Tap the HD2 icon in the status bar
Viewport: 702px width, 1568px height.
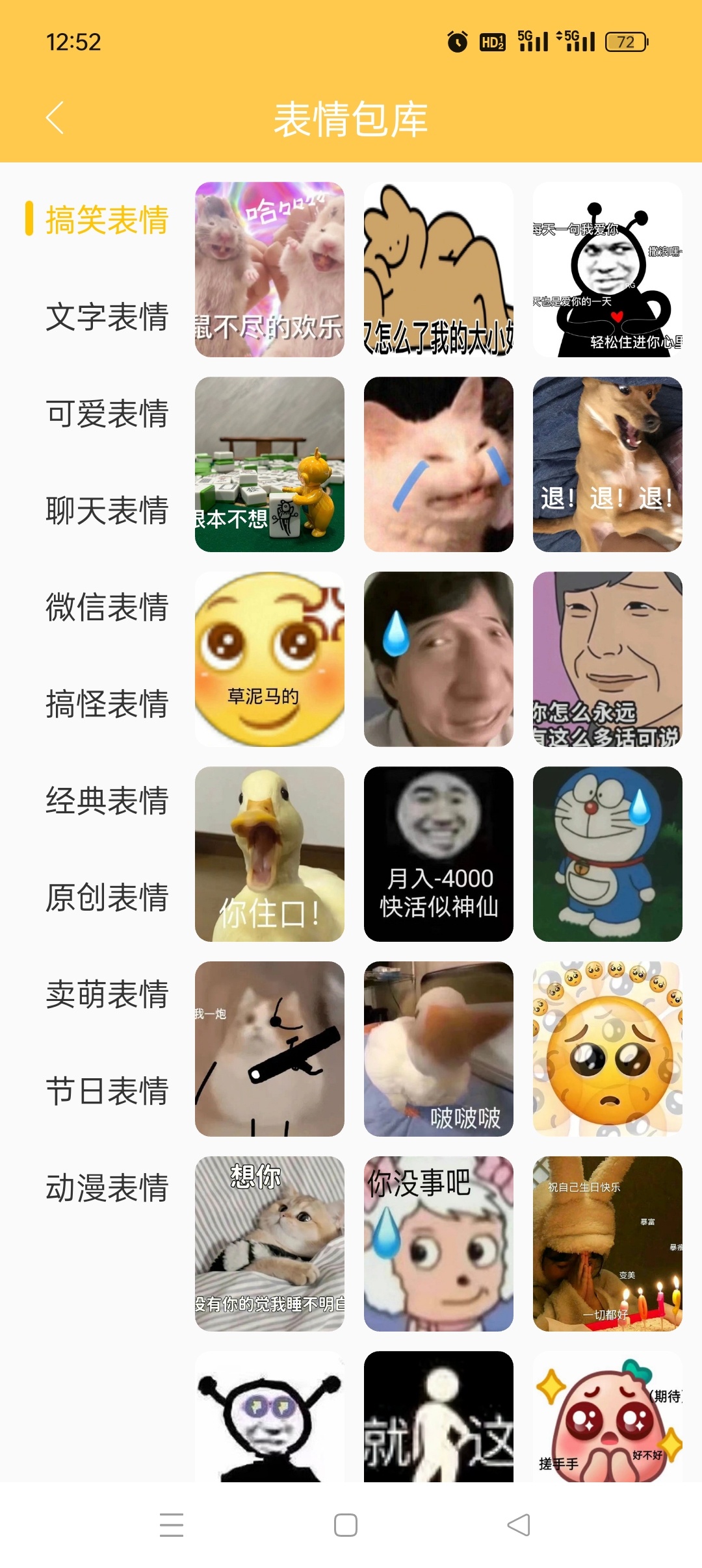pos(493,42)
